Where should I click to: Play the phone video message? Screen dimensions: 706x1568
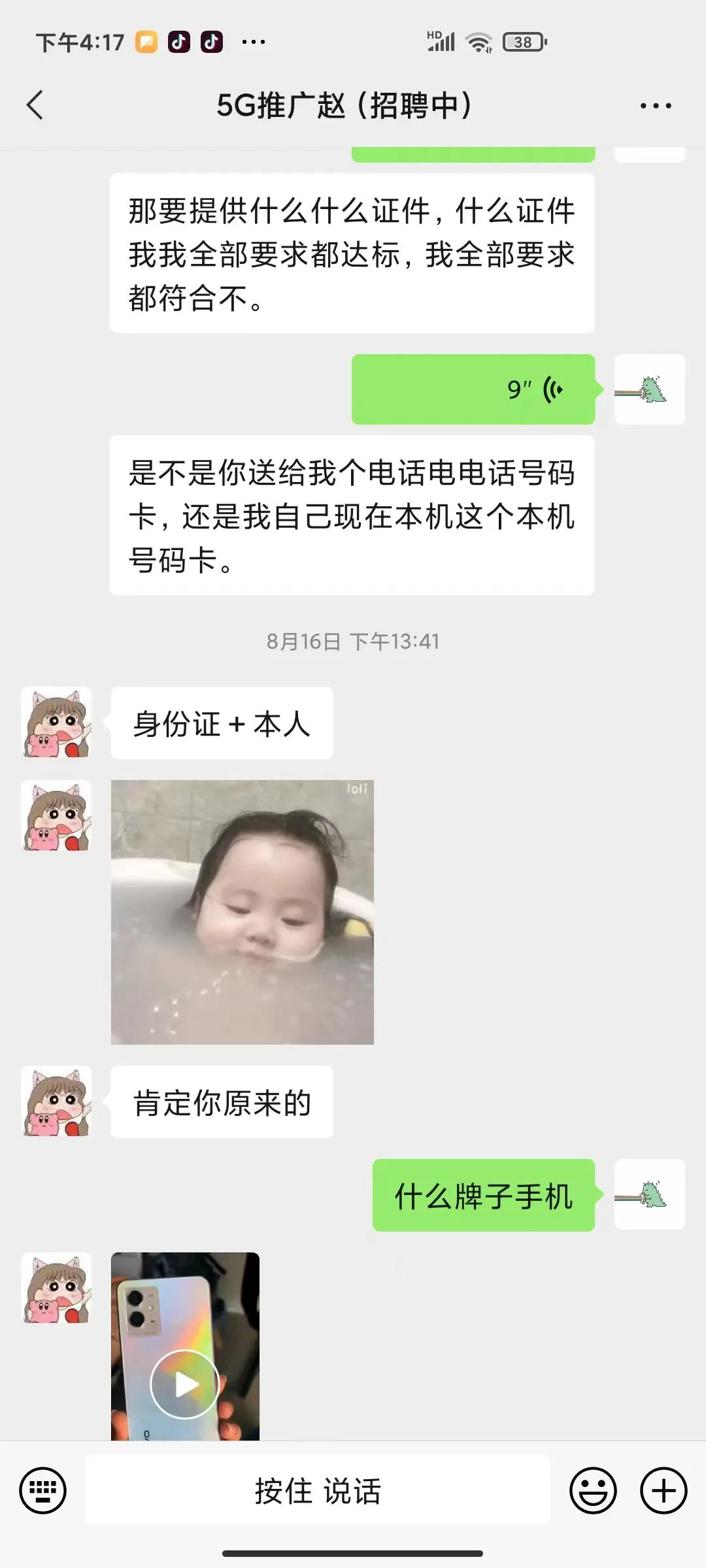pyautogui.click(x=185, y=1384)
